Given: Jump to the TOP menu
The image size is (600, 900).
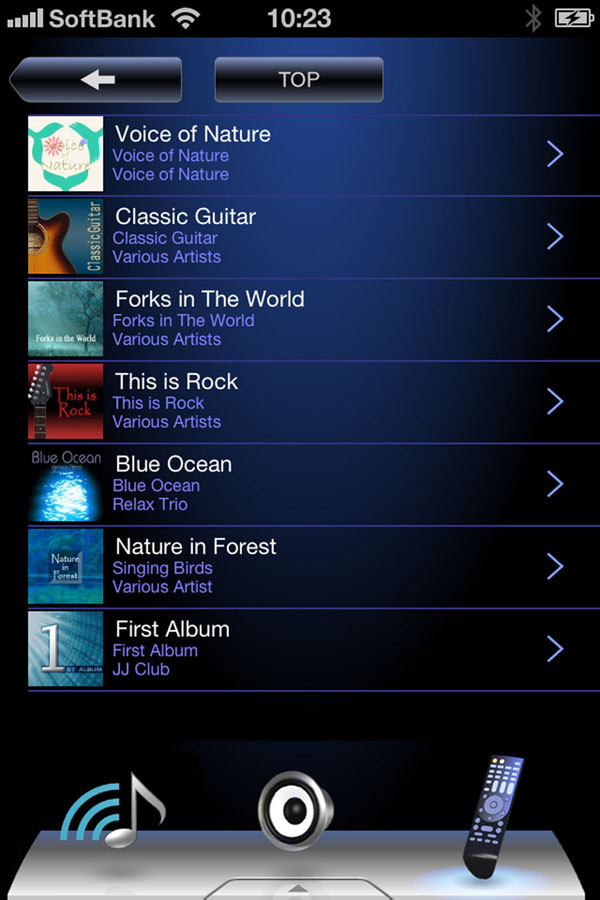Looking at the screenshot, I should tap(298, 80).
